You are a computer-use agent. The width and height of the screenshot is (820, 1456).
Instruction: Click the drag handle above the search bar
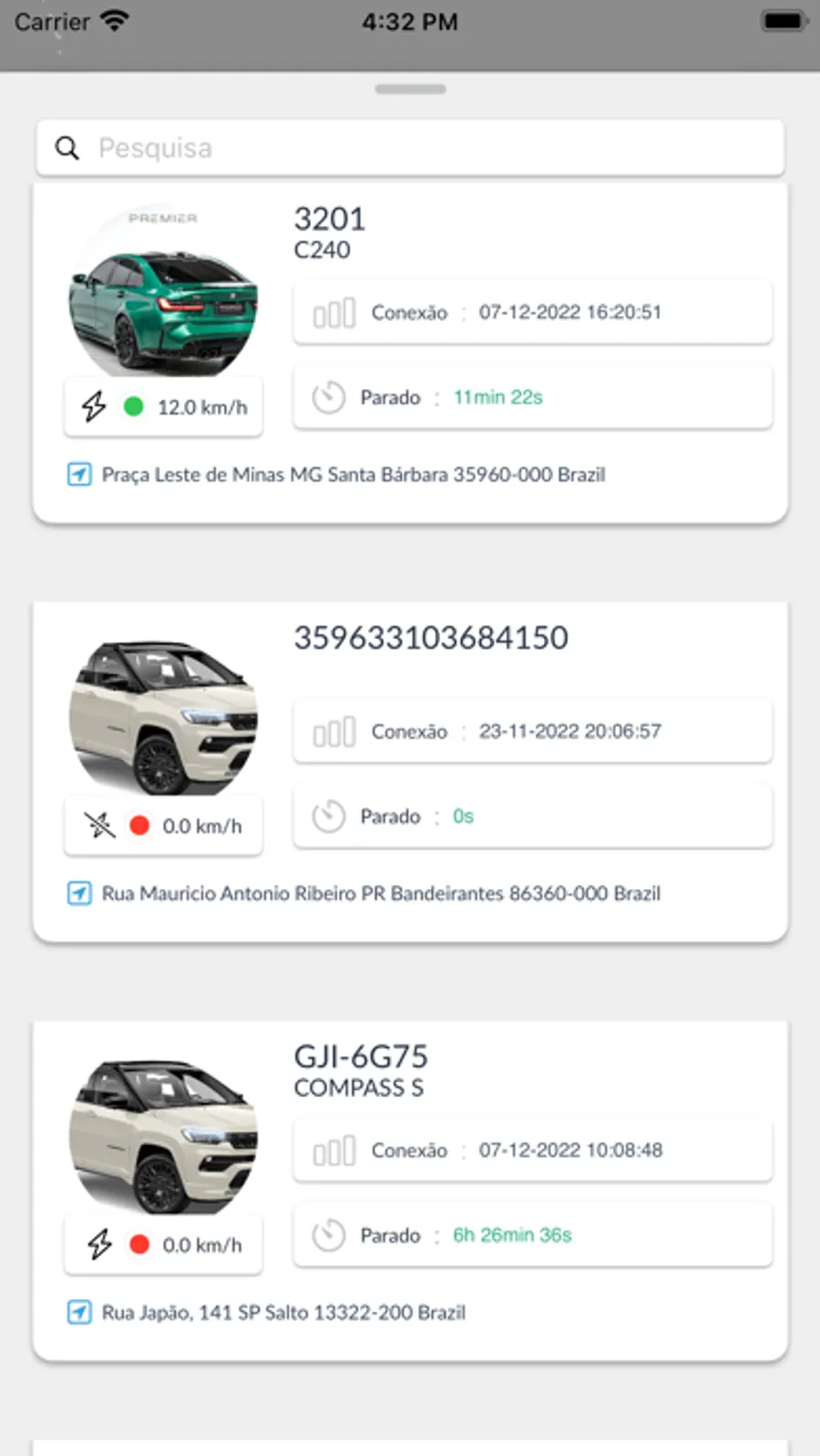coord(410,88)
